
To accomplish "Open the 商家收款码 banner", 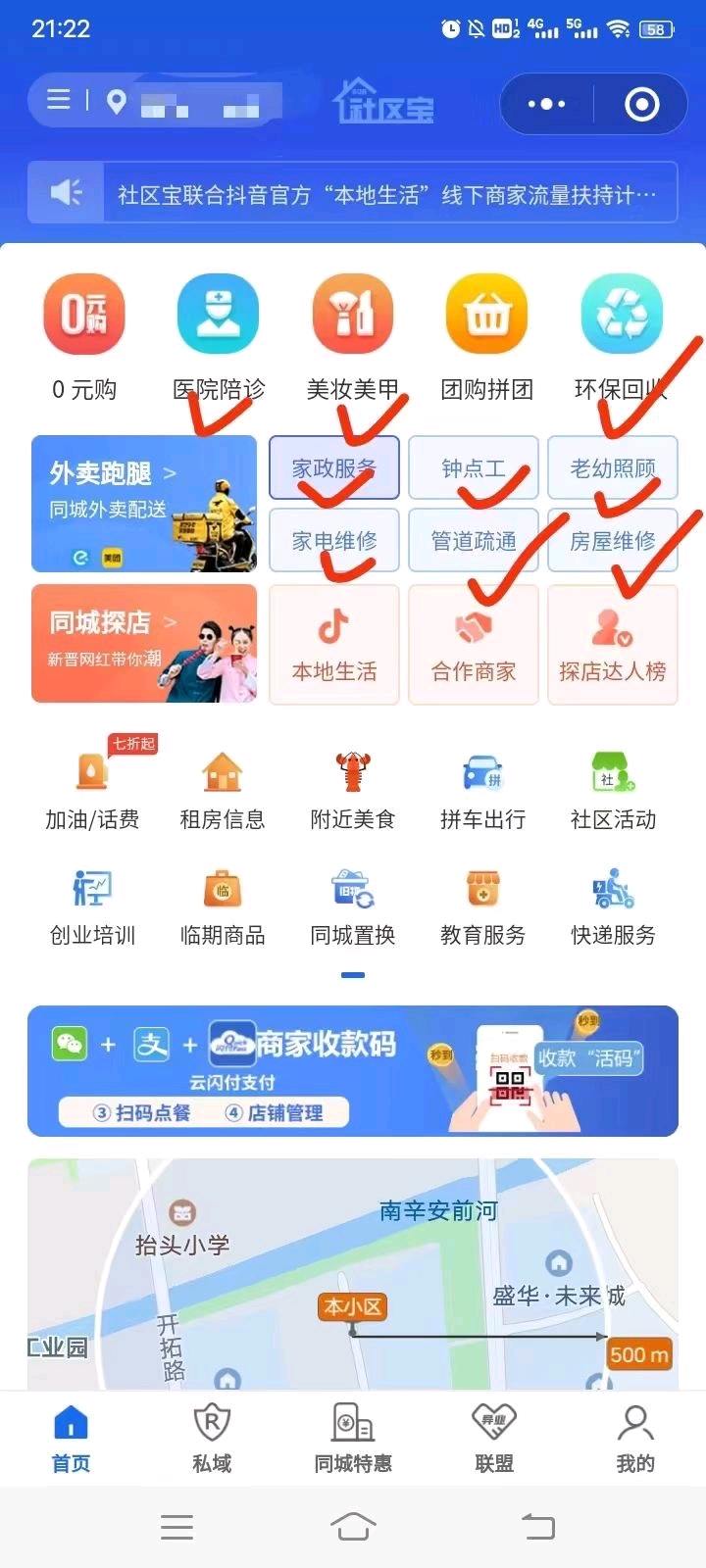I will [353, 1071].
